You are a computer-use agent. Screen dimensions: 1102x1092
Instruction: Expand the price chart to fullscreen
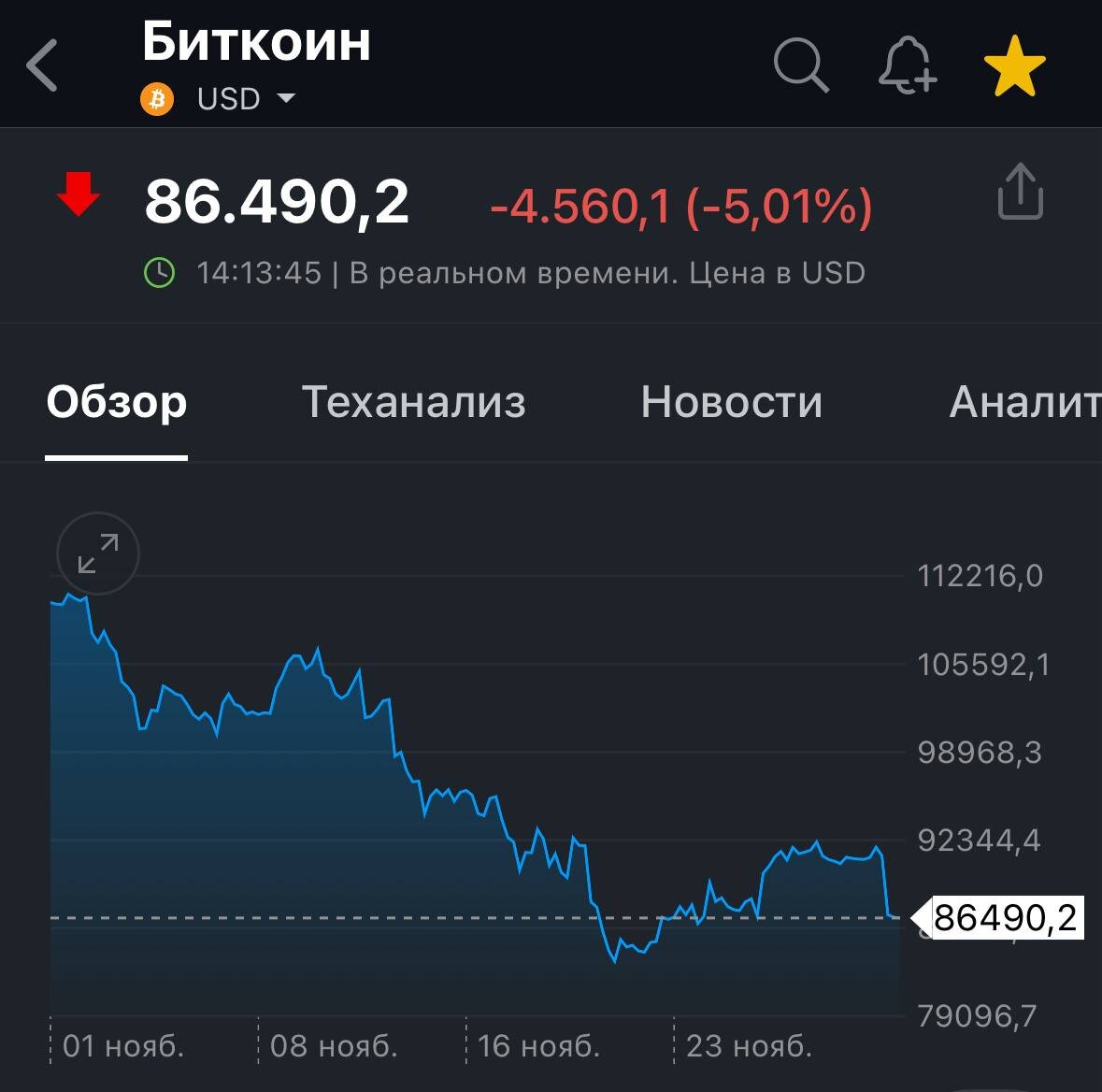(x=98, y=553)
